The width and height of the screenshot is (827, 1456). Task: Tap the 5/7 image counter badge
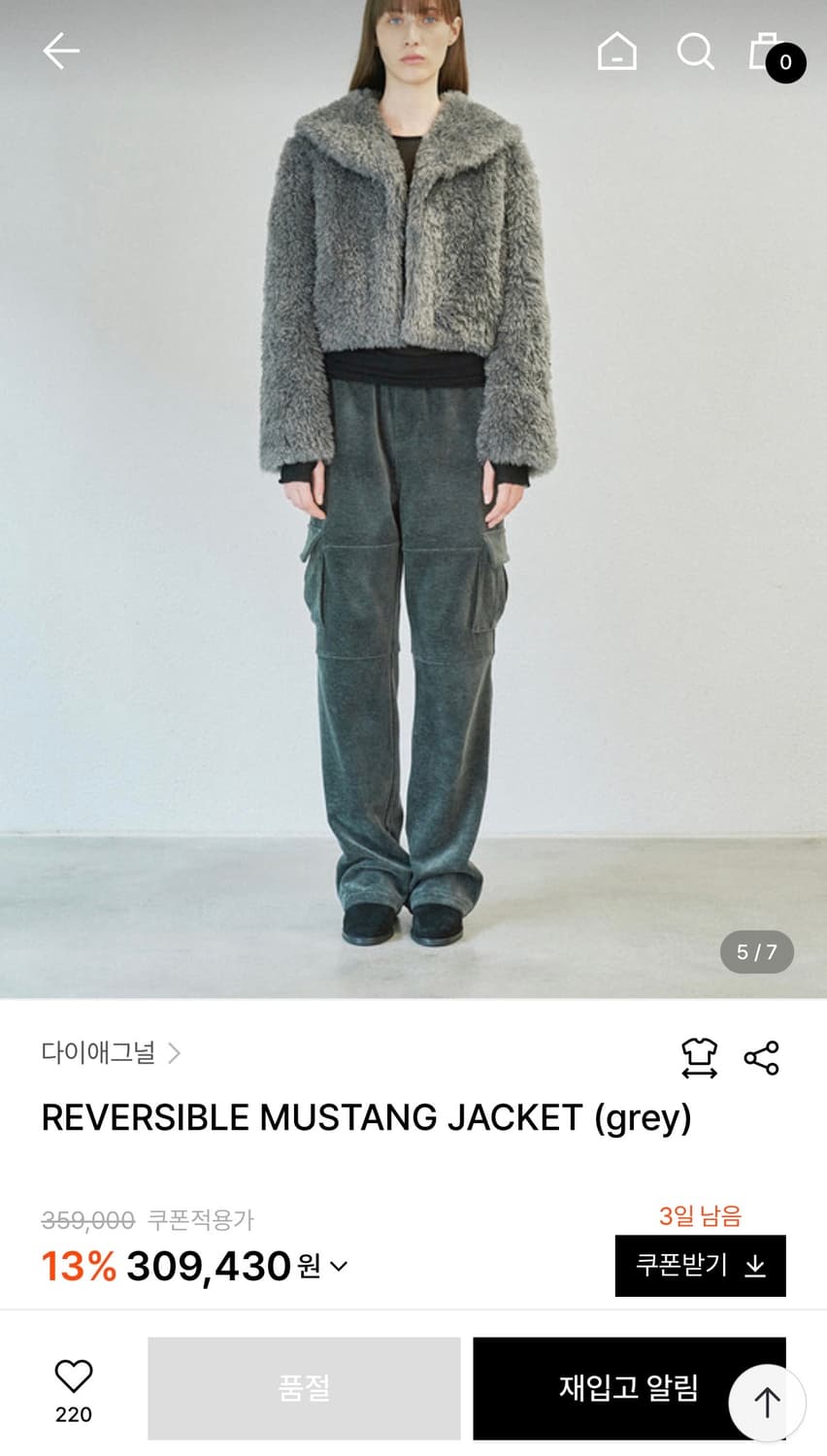(x=756, y=952)
